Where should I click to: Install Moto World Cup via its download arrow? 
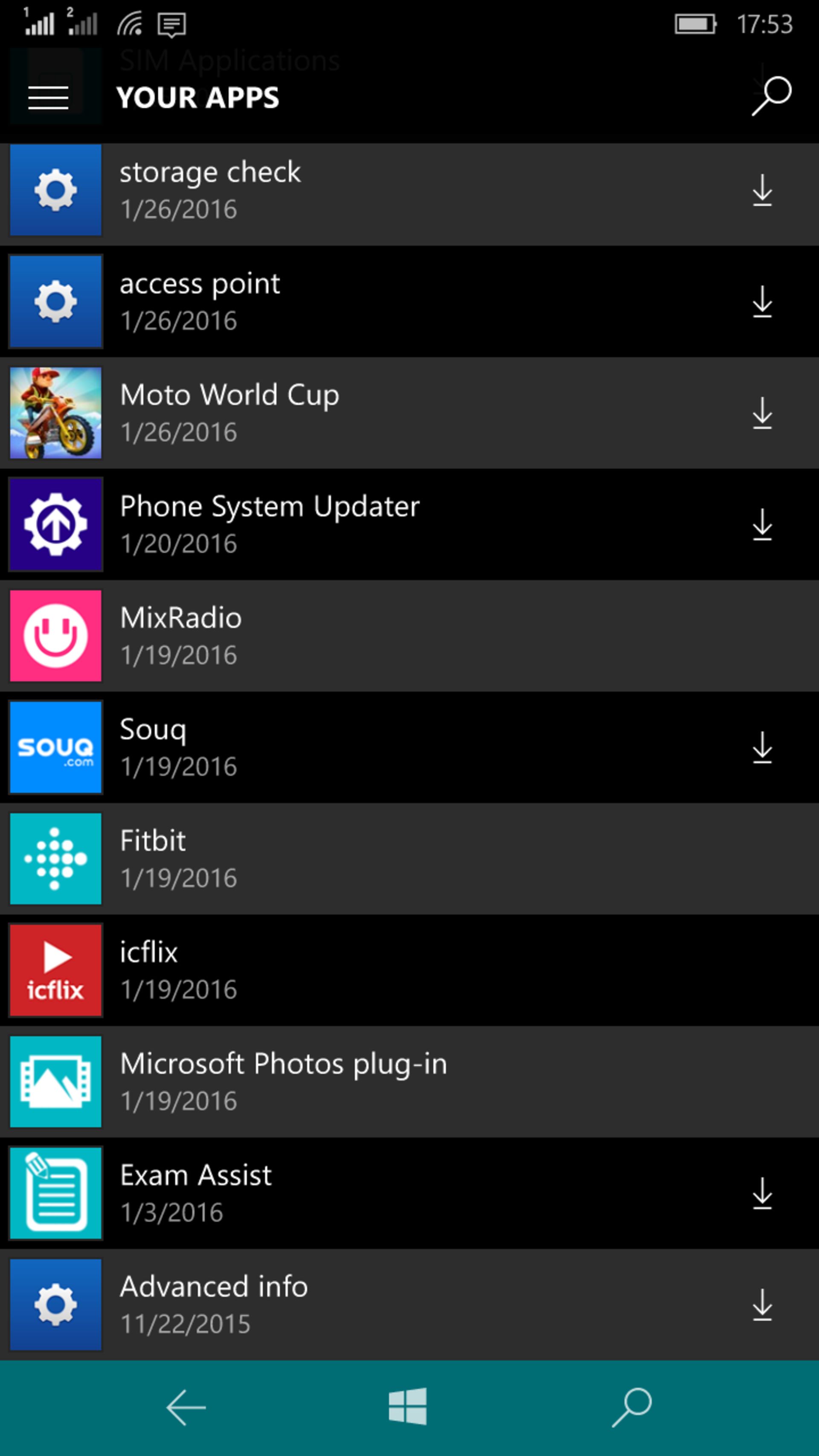762,413
